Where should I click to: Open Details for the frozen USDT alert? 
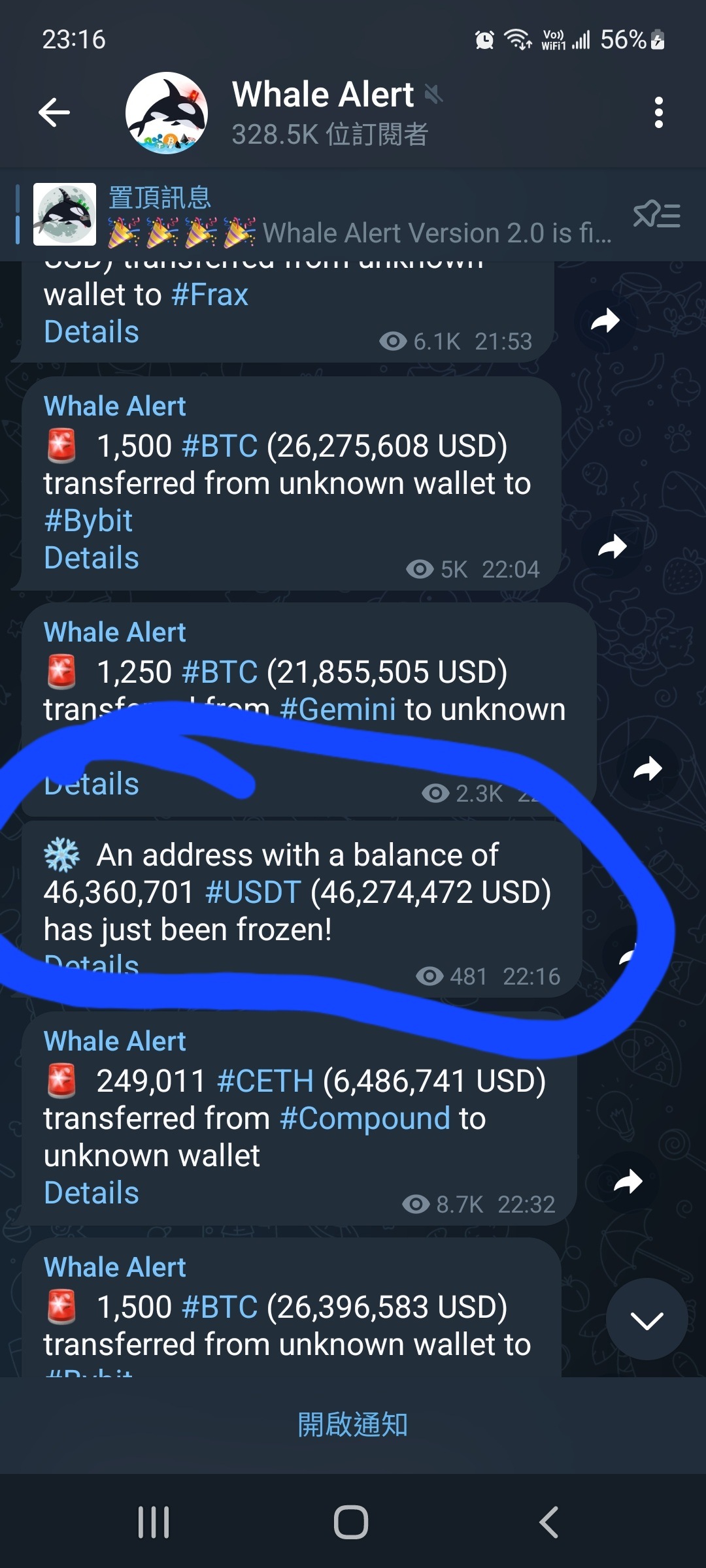[x=92, y=966]
